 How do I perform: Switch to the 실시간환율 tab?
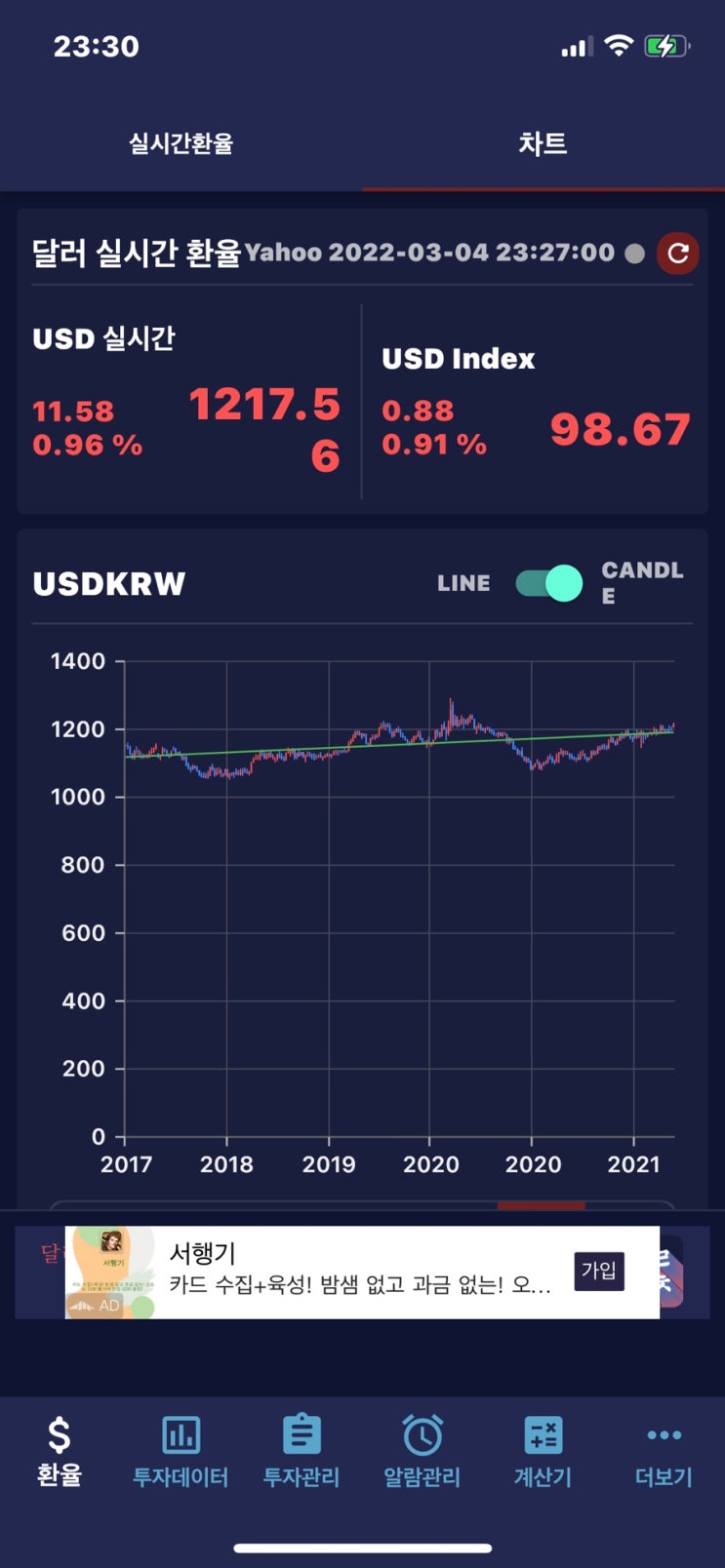click(x=181, y=144)
